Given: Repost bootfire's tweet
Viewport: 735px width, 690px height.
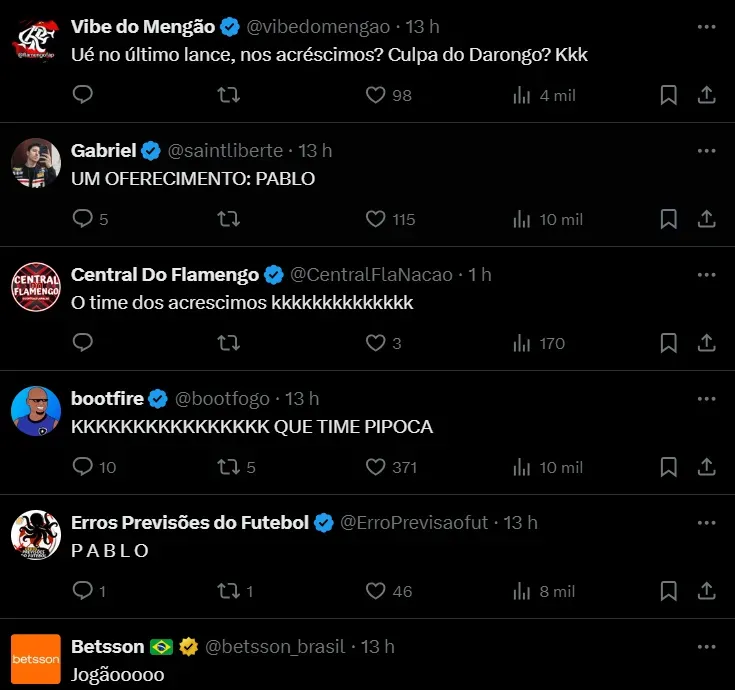Looking at the screenshot, I should coord(229,467).
